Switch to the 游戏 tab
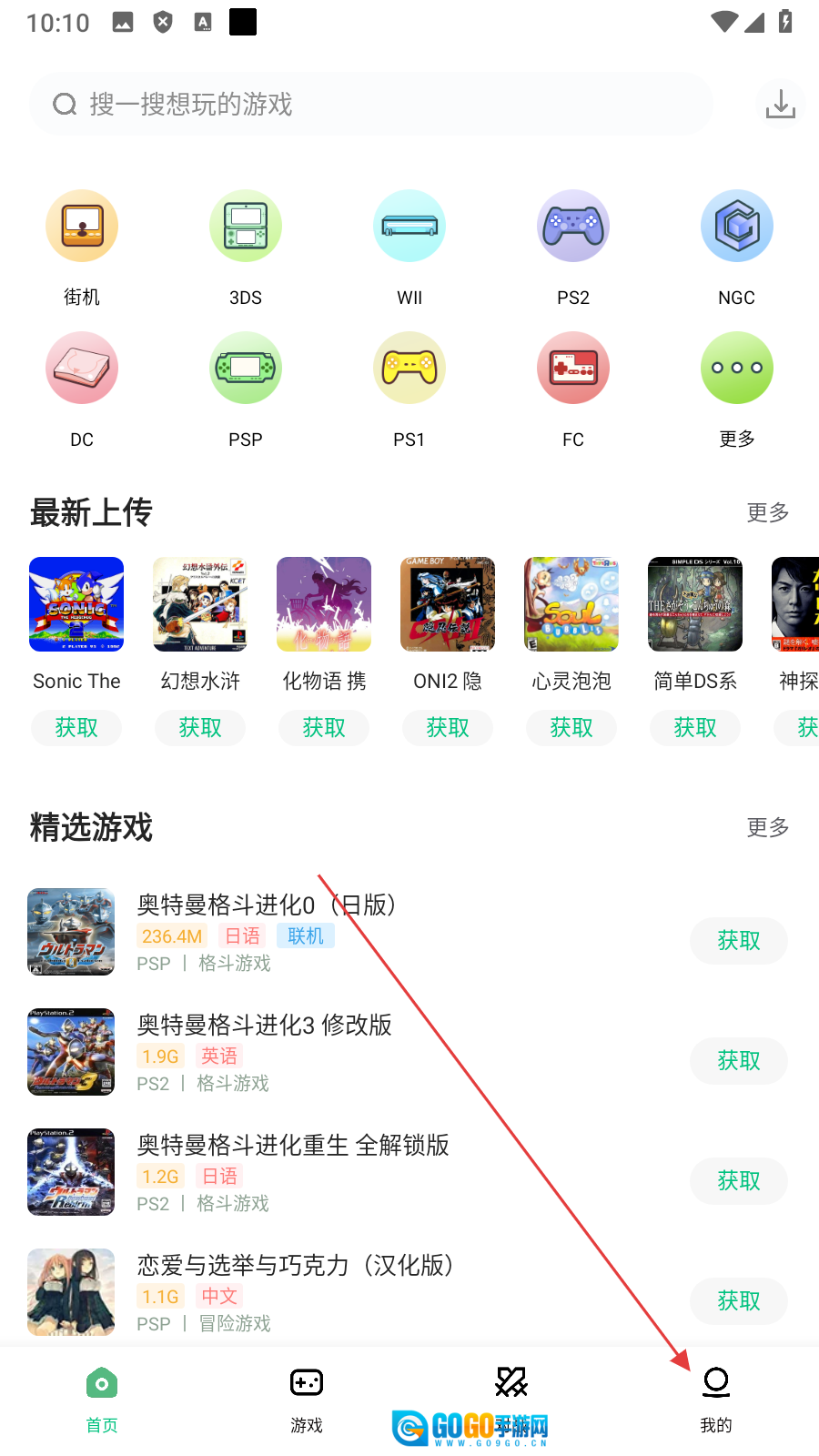 307,1399
